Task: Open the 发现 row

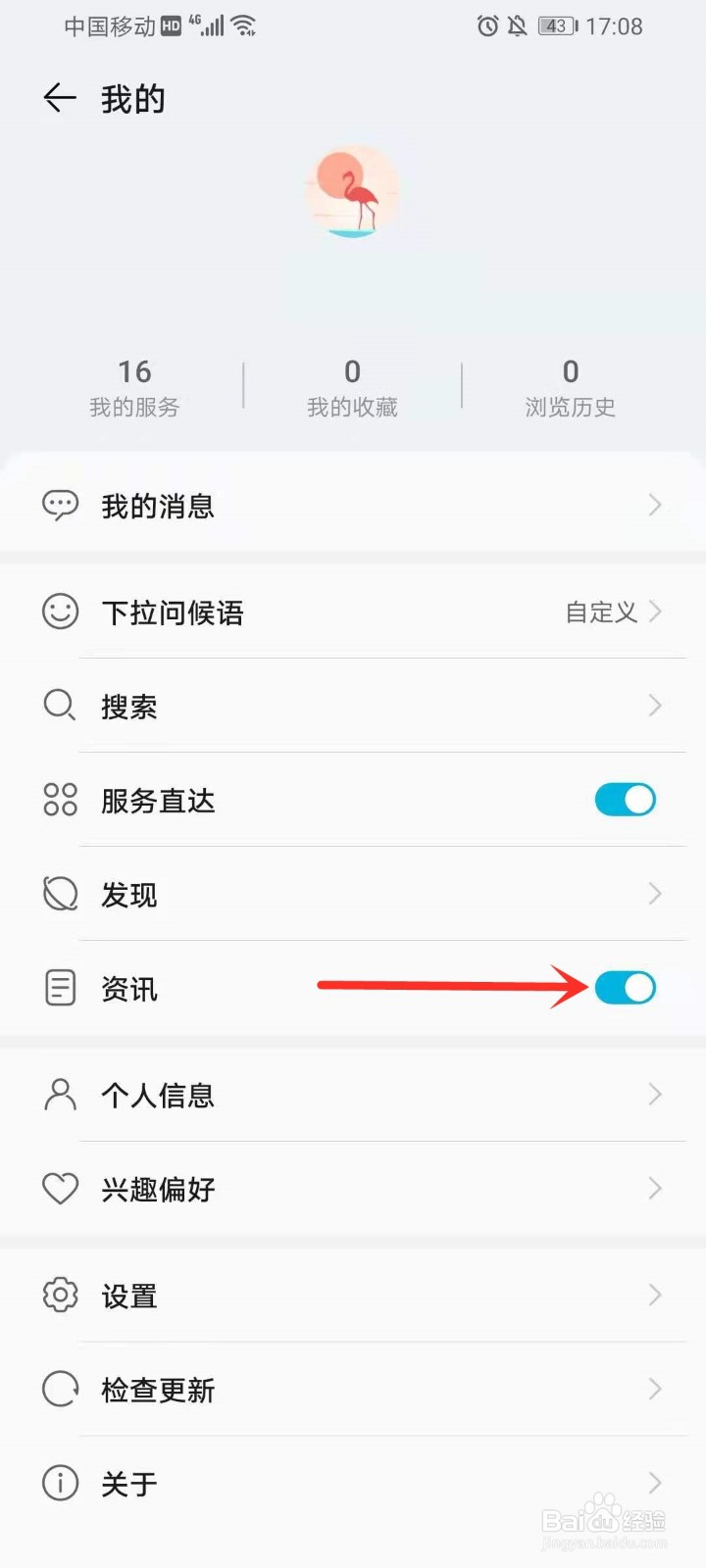Action: coord(353,894)
